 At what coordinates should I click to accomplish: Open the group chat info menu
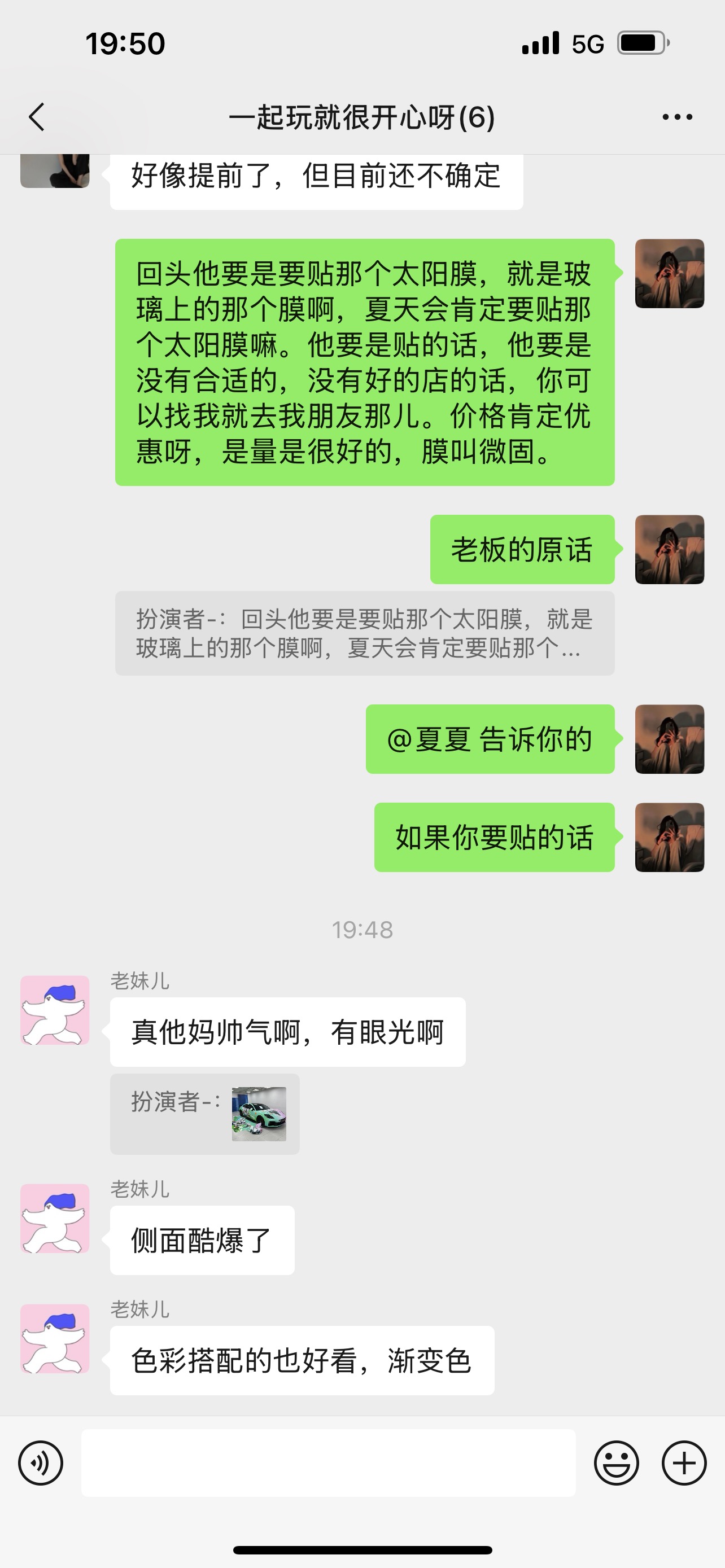click(678, 117)
